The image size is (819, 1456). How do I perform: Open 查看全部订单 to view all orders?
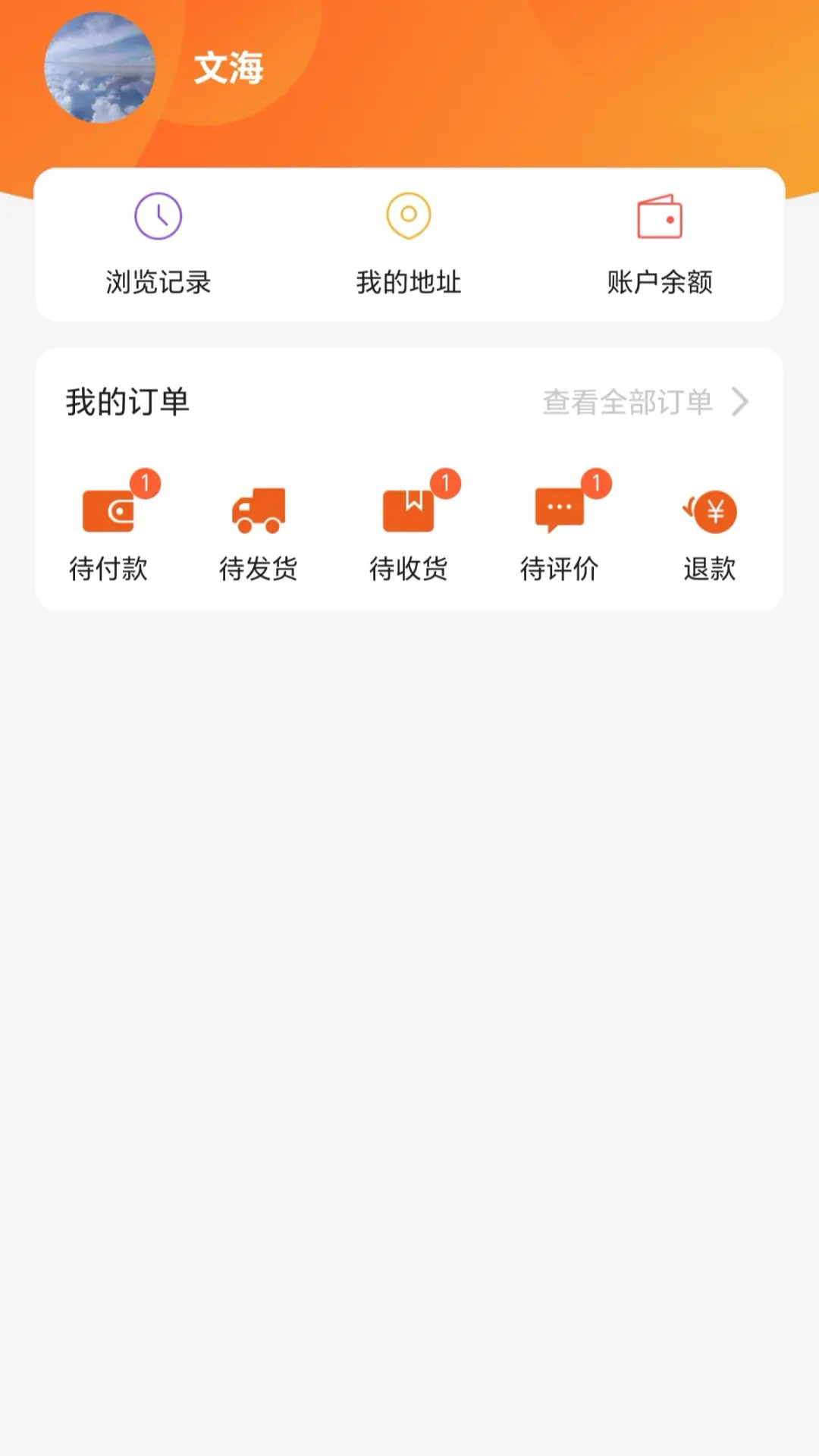tap(626, 403)
